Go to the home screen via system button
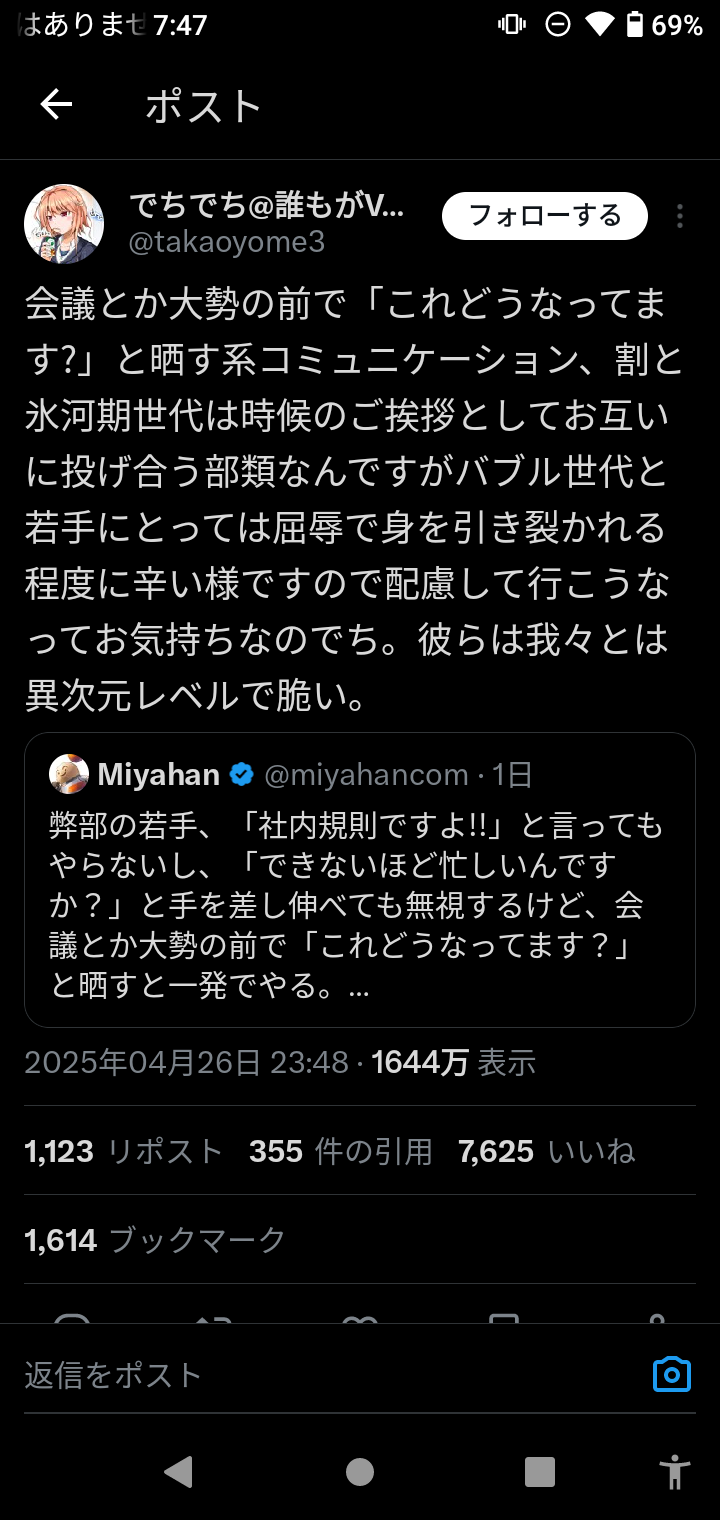720x1520 pixels. pyautogui.click(x=360, y=1471)
